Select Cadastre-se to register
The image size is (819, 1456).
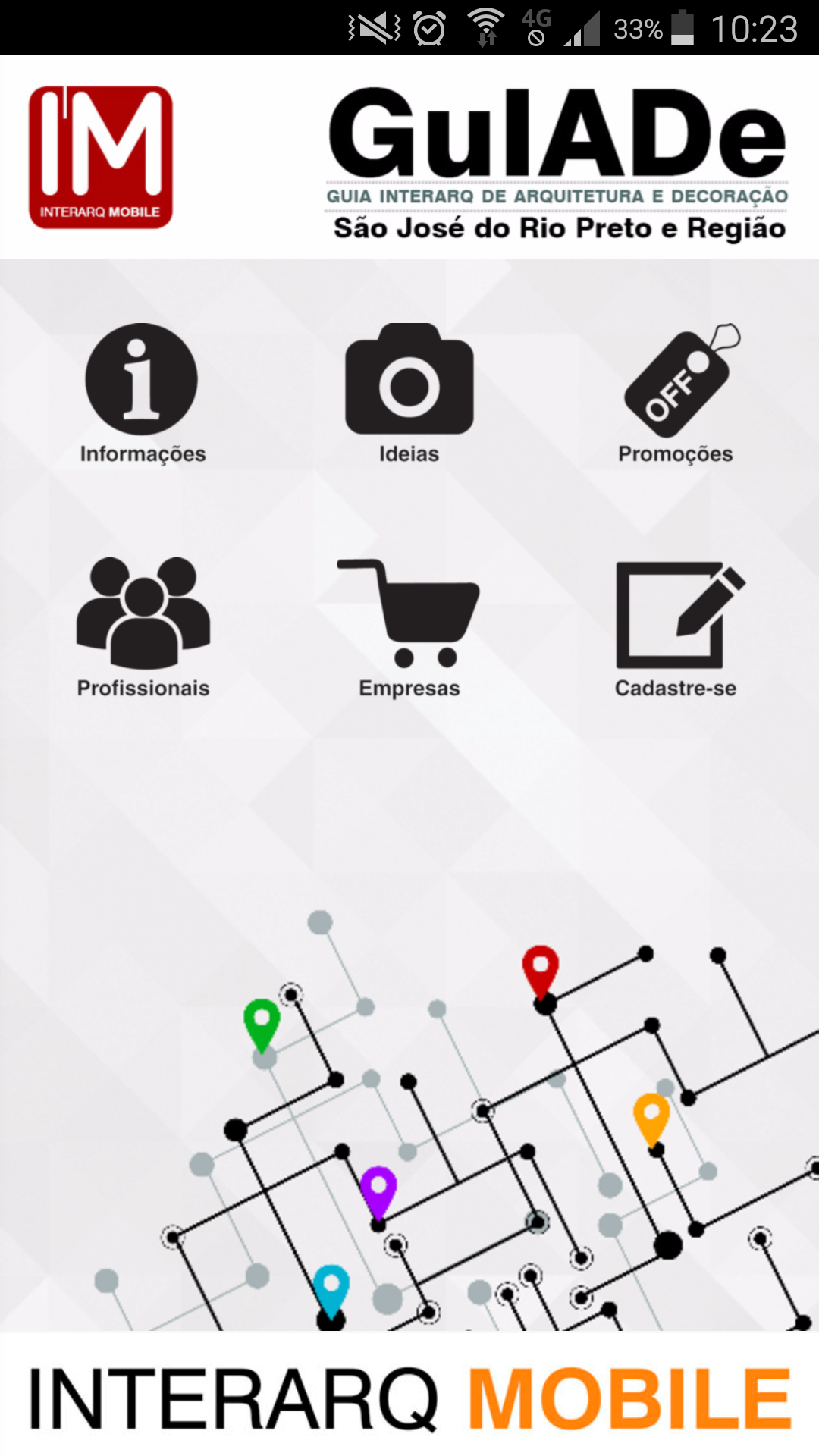676,627
